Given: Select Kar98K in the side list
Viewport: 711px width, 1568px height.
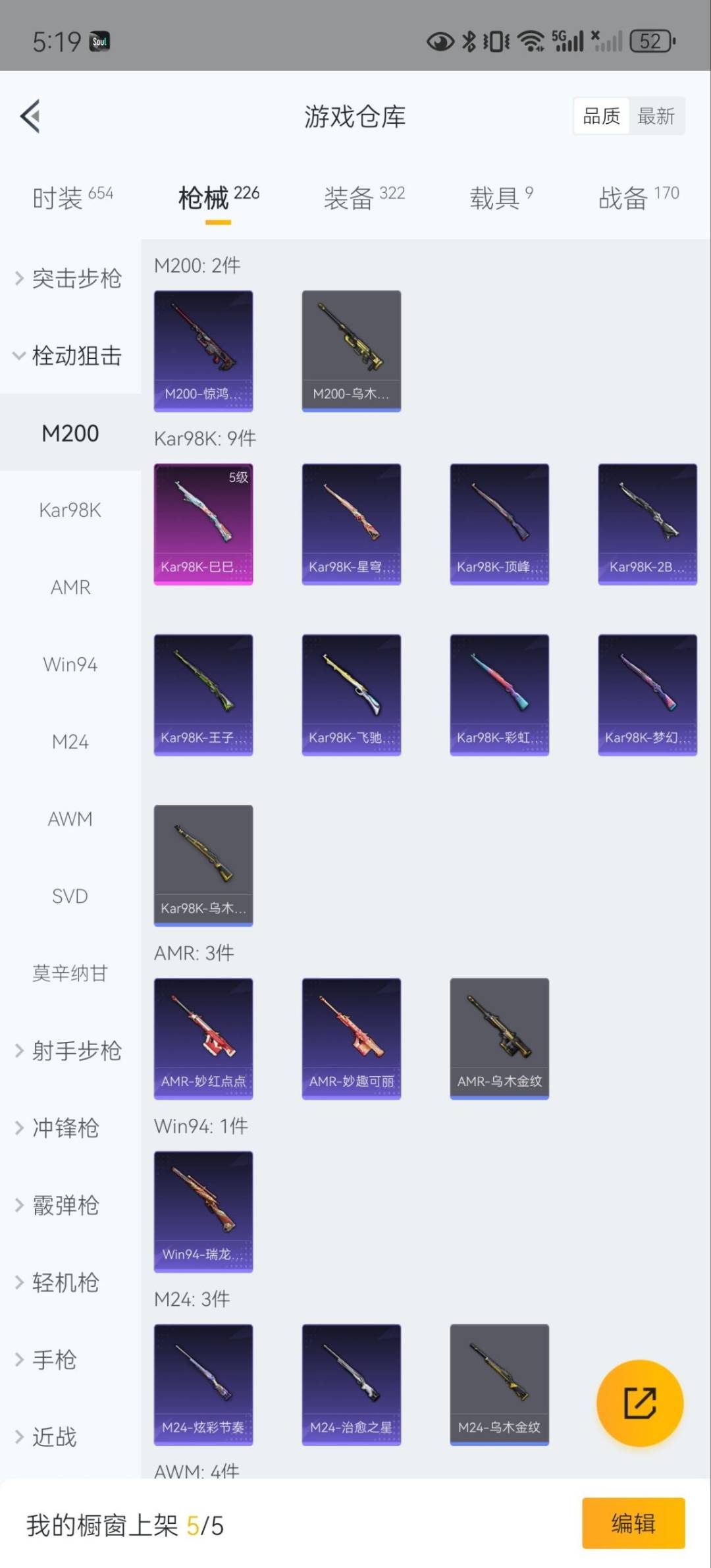Looking at the screenshot, I should coord(70,510).
